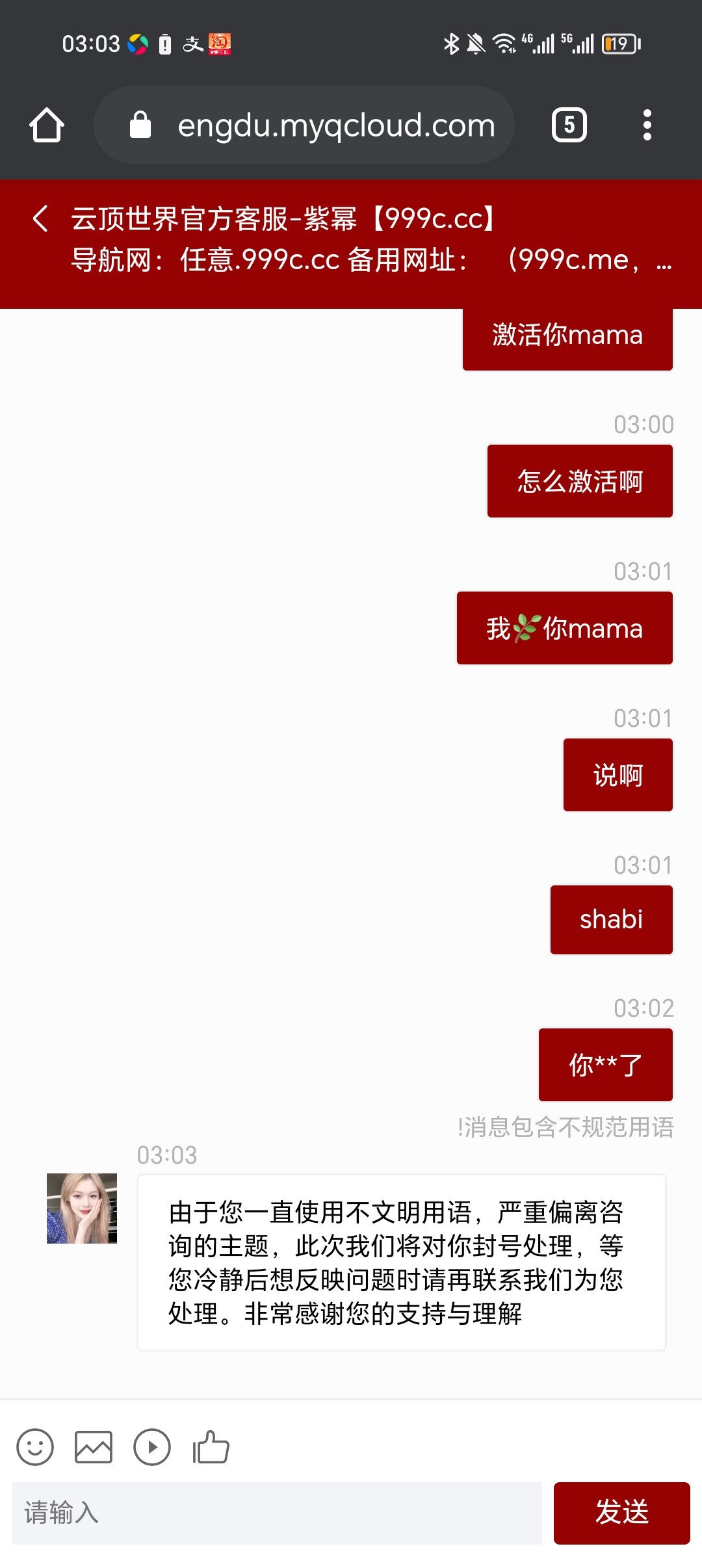Tap the browser home icon
This screenshot has height=1568, width=702.
[x=46, y=125]
